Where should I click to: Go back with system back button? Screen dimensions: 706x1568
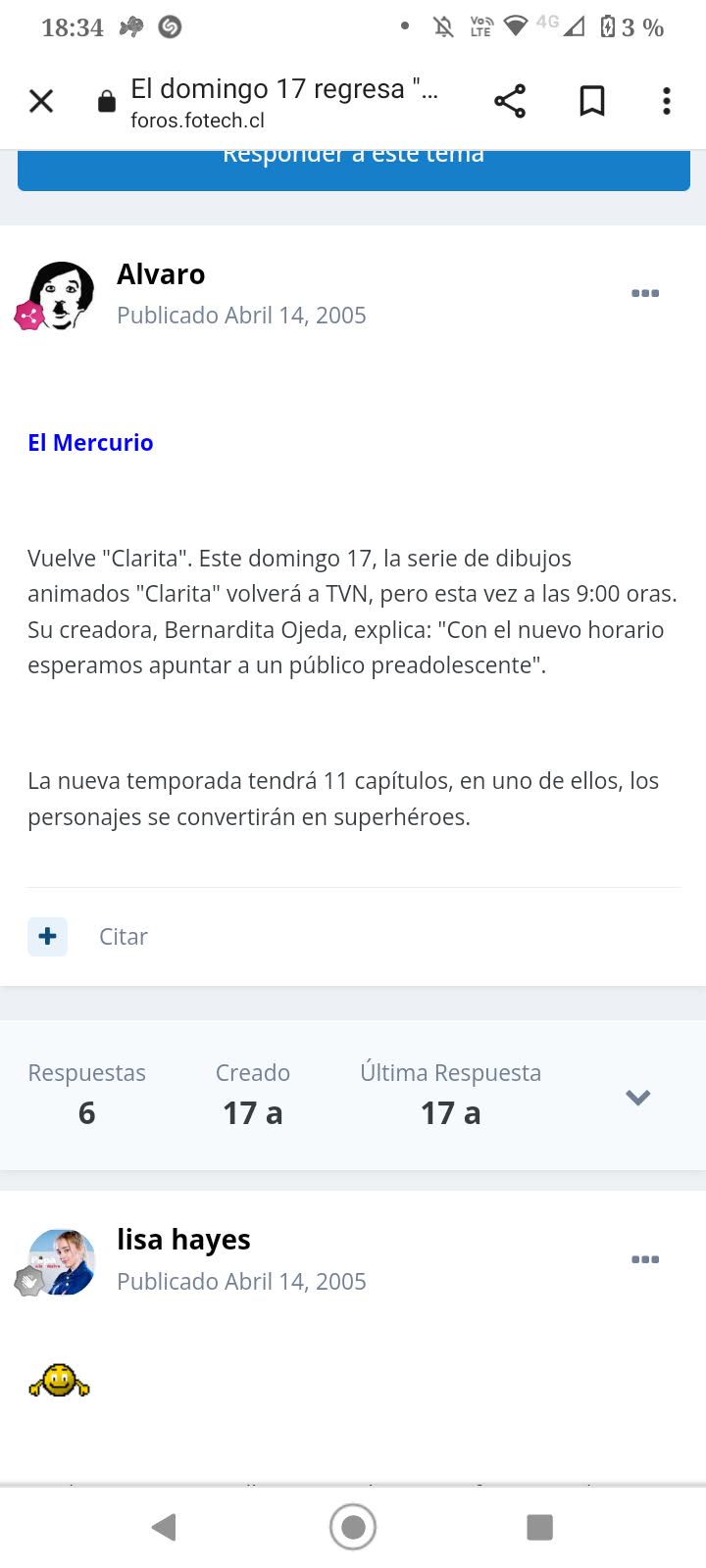(x=164, y=1527)
